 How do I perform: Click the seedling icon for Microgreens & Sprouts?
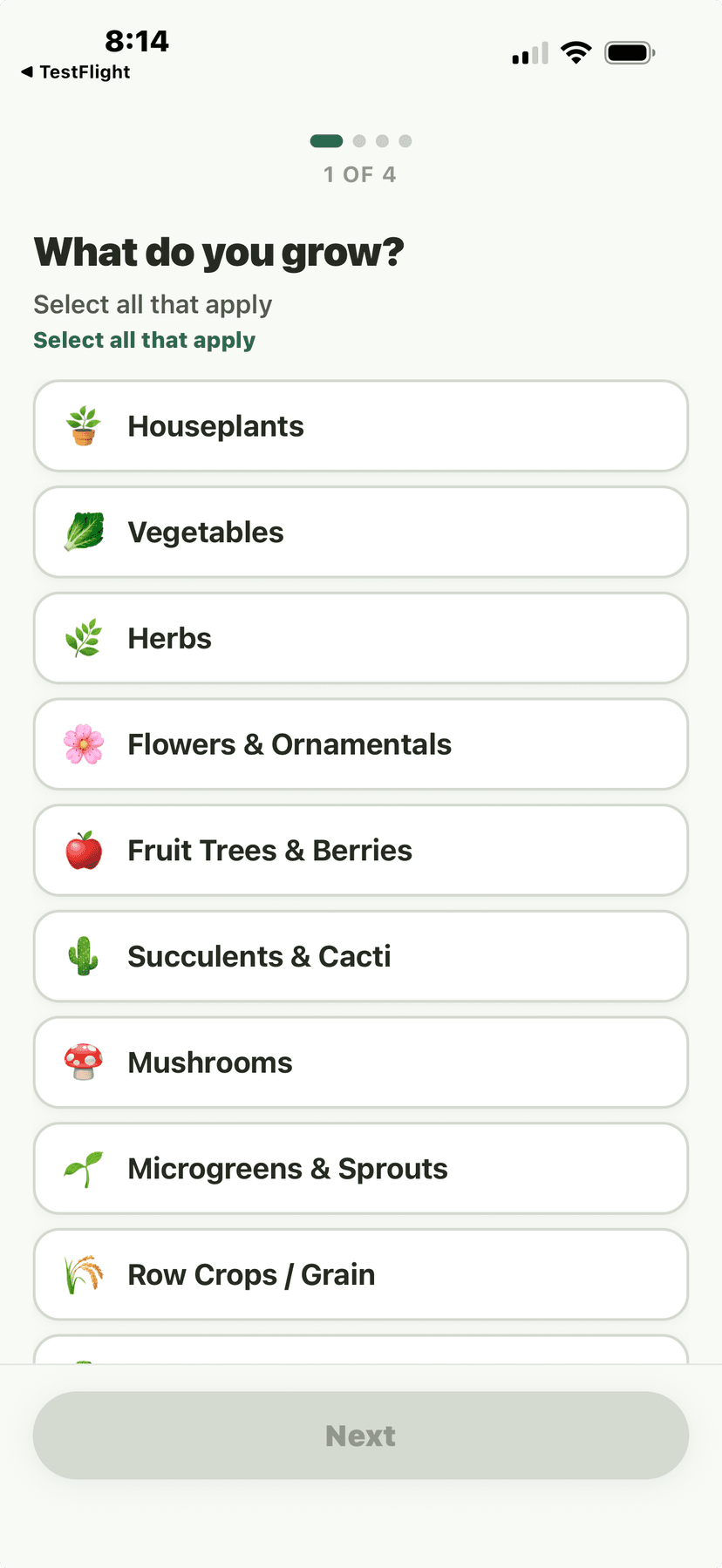pos(83,1168)
